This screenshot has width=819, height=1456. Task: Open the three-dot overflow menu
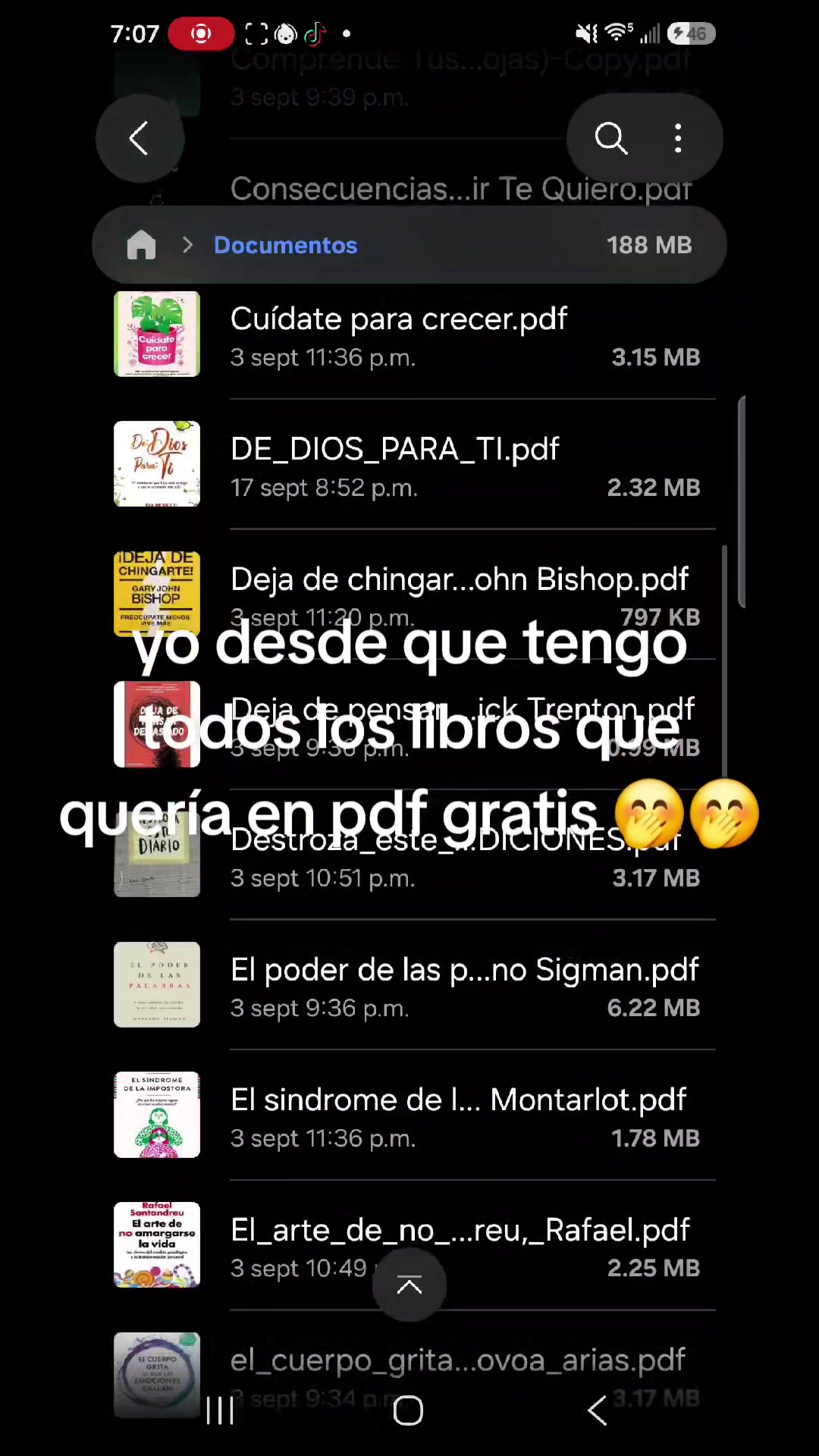(678, 139)
